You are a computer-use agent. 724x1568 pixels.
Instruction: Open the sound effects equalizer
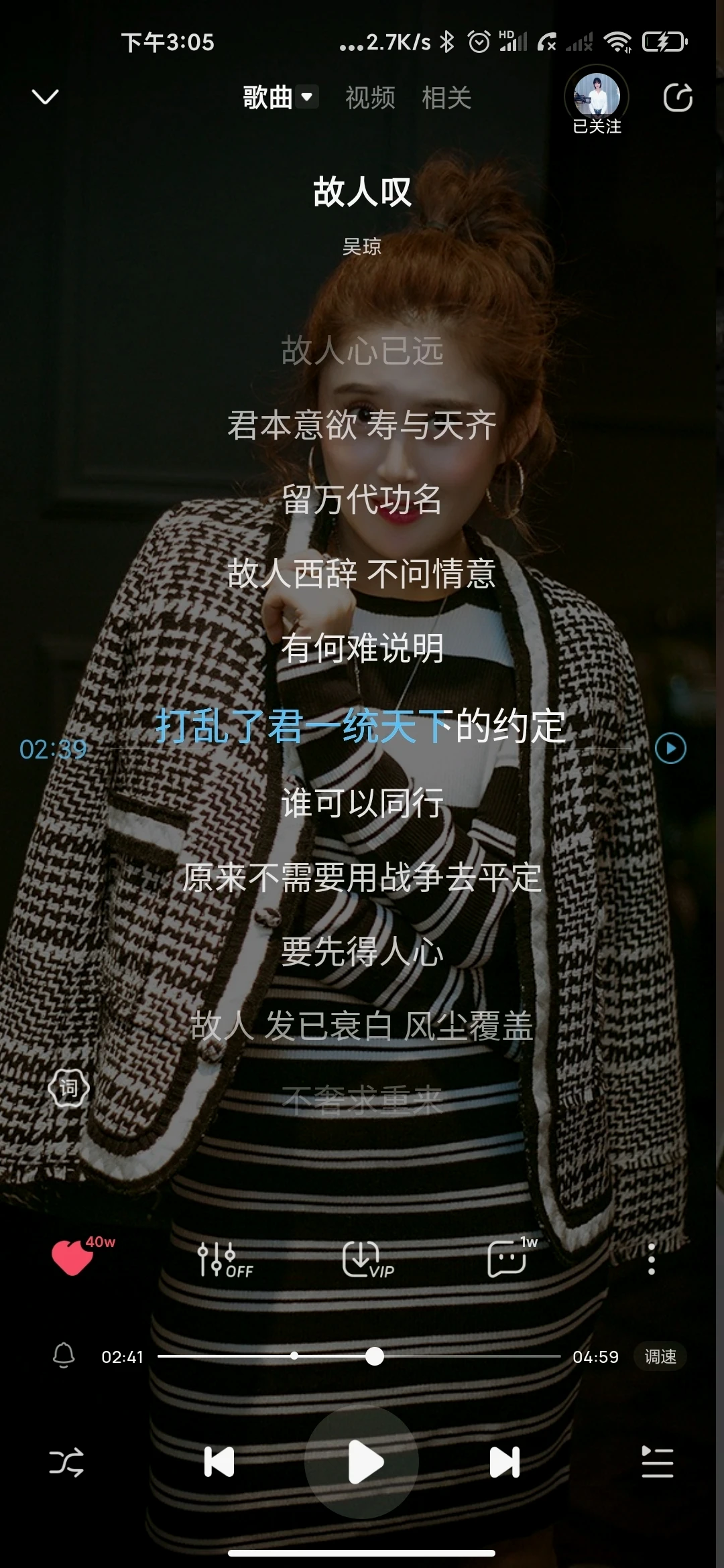click(225, 1260)
